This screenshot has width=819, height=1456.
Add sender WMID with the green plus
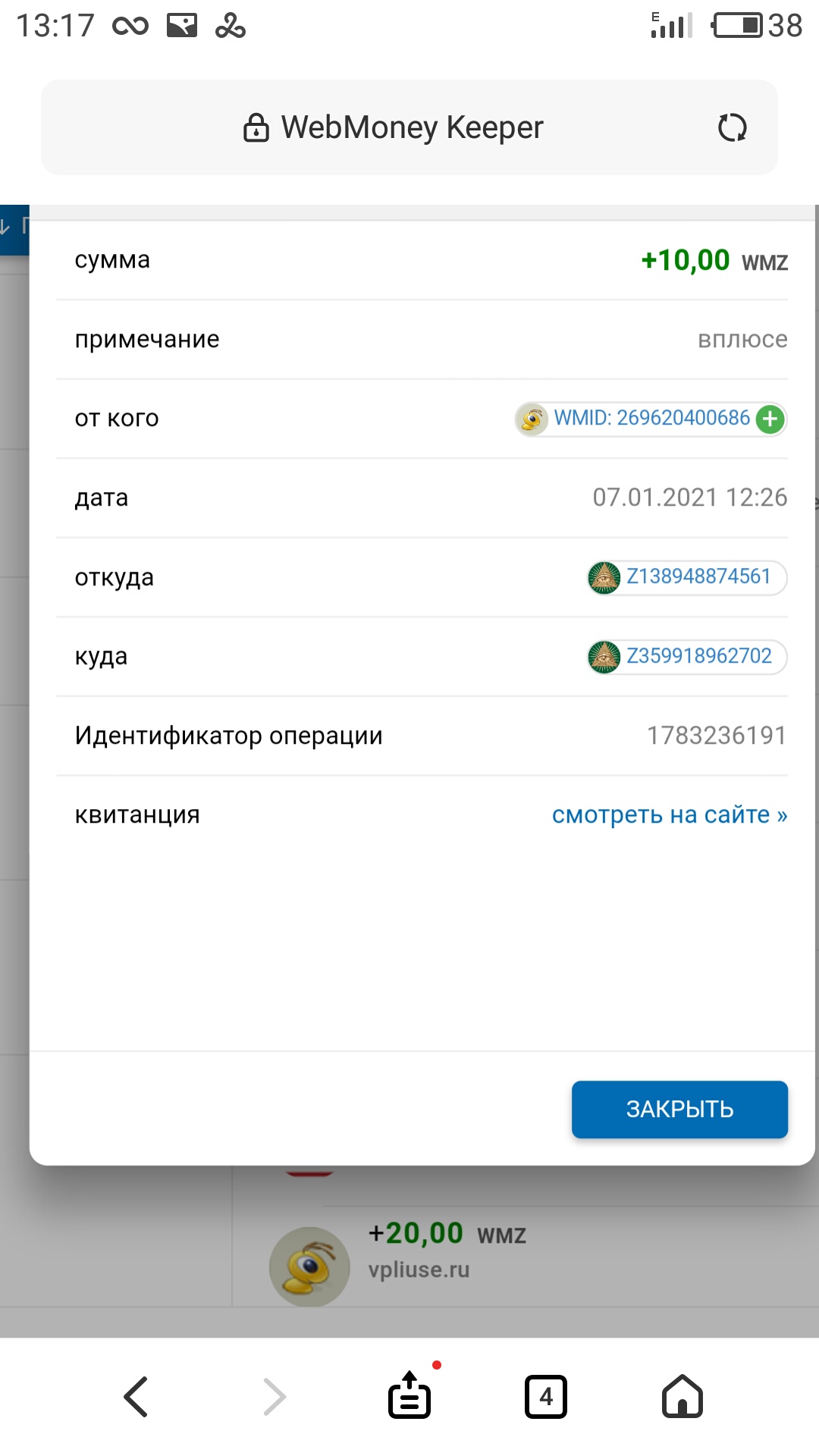point(770,419)
